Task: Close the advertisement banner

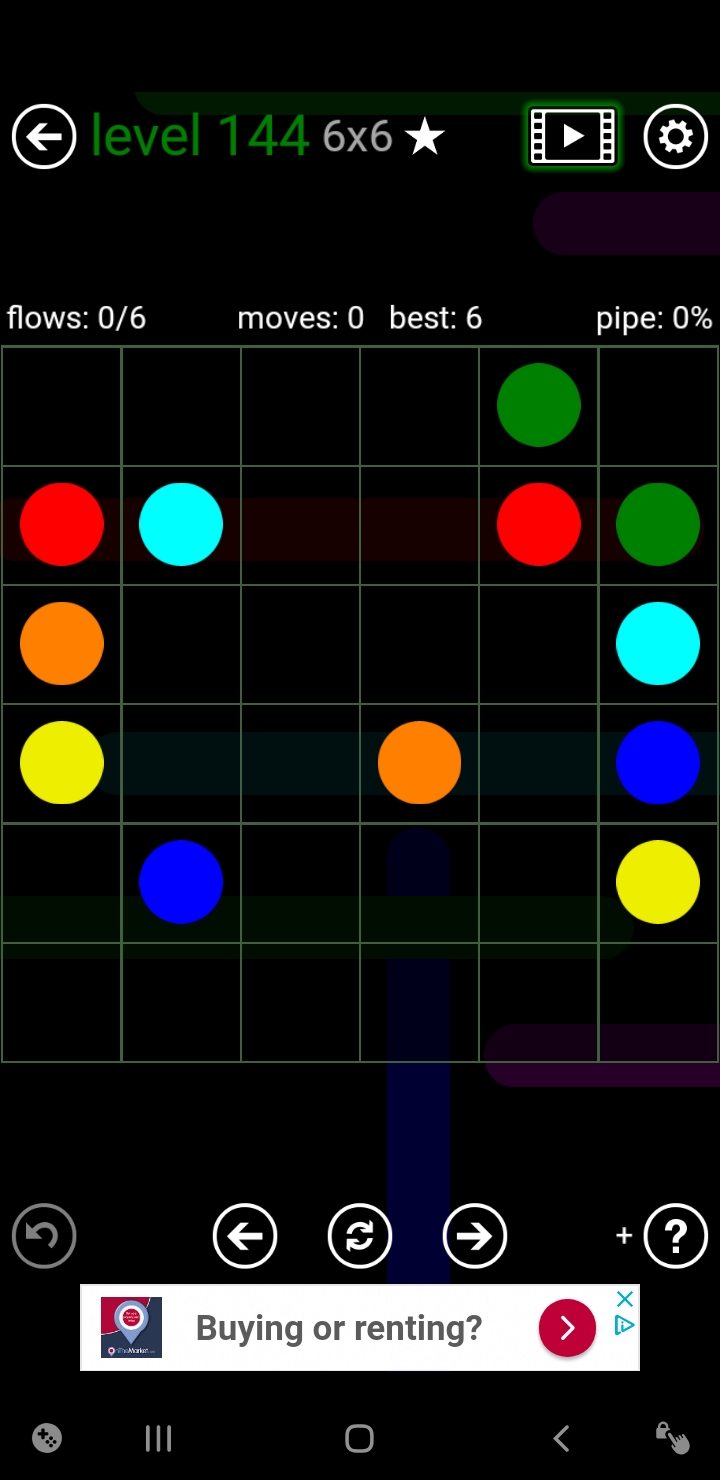Action: [625, 1299]
